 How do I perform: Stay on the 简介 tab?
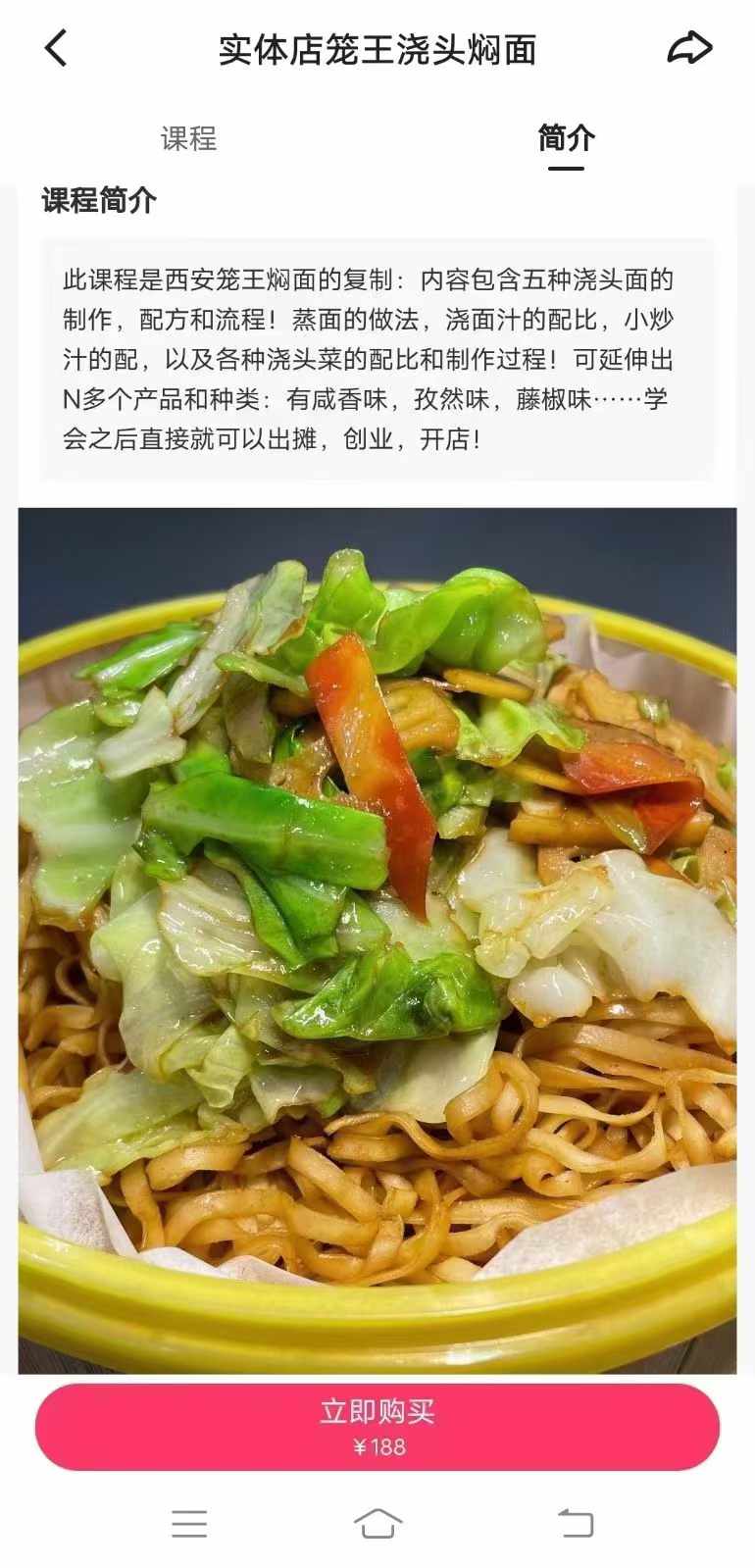[564, 139]
